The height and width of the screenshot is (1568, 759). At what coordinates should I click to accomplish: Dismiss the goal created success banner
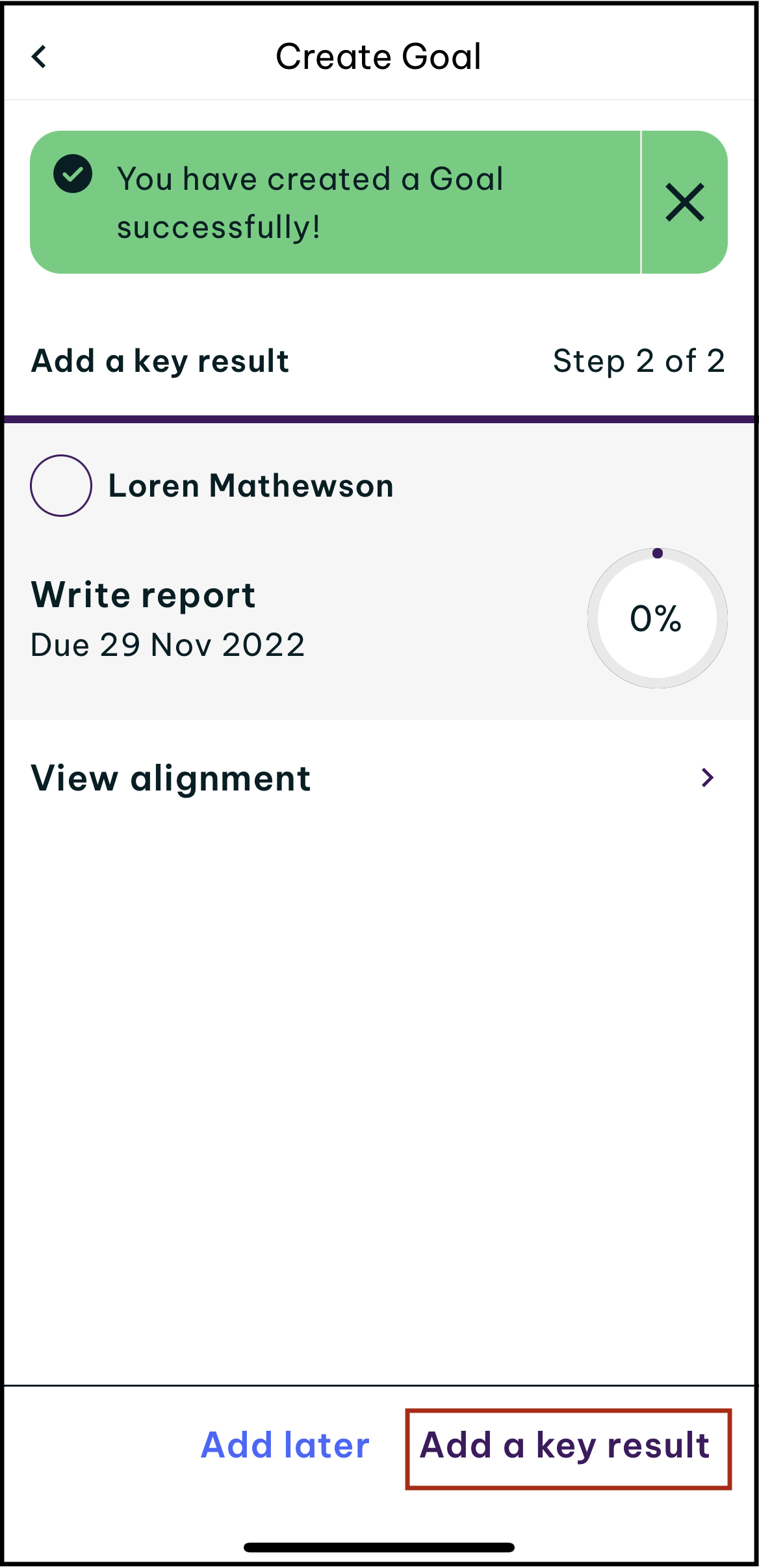[x=684, y=202]
